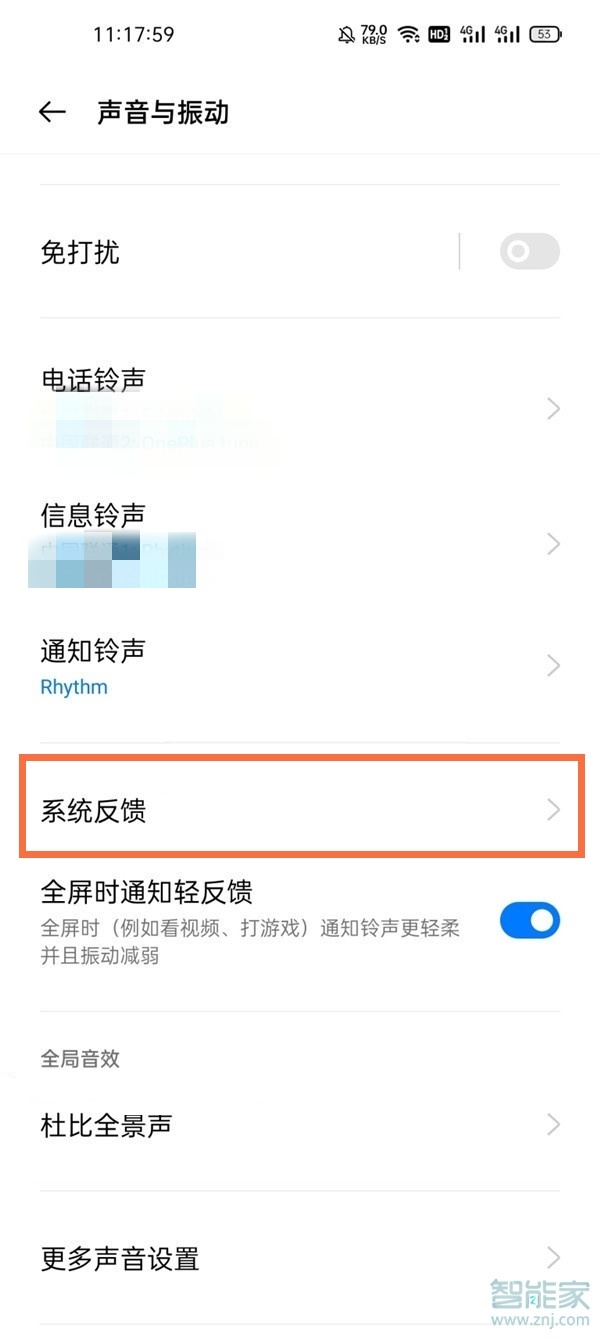600x1339 pixels.
Task: Open 电话铃声 settings
Action: 300,408
